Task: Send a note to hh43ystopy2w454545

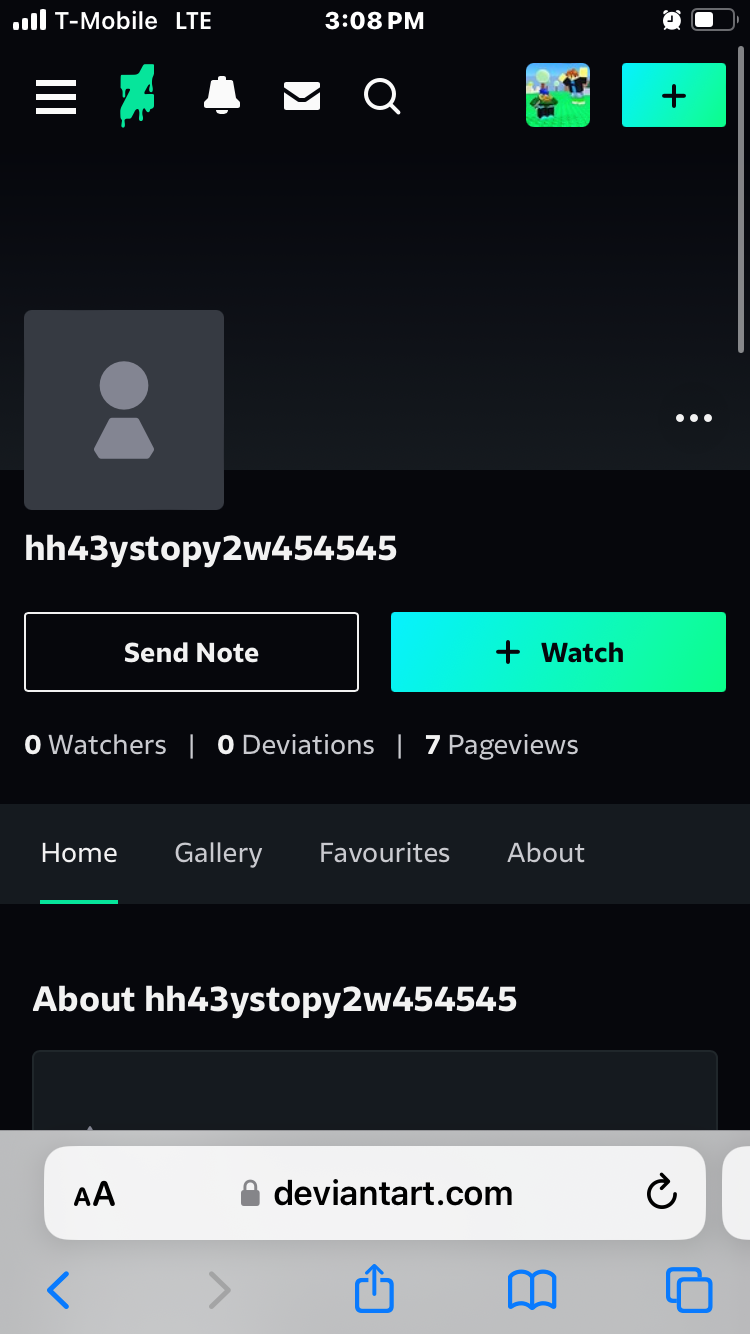Action: point(191,652)
